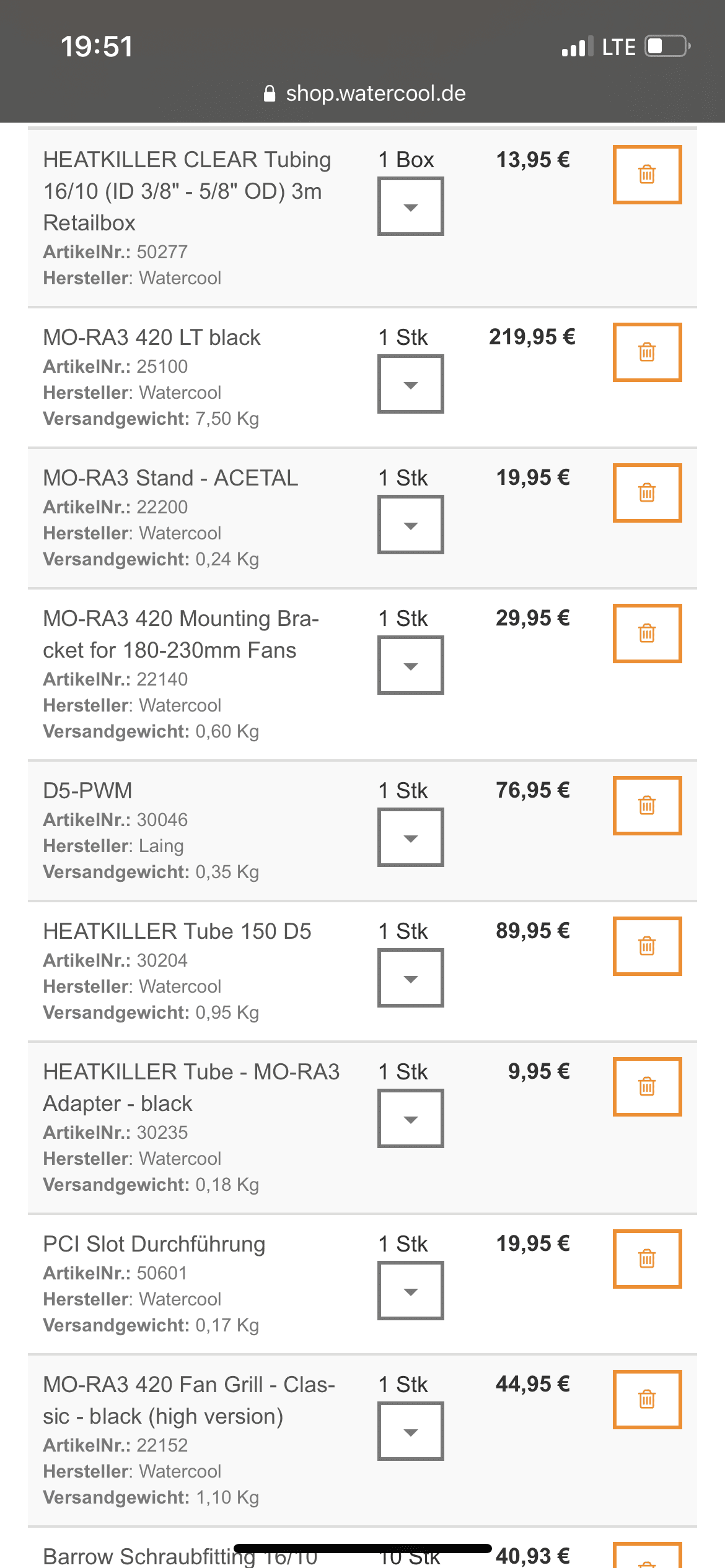The height and width of the screenshot is (1568, 725).
Task: Remove MO-RA3 420 Fan Grill from cart
Action: 647,1400
